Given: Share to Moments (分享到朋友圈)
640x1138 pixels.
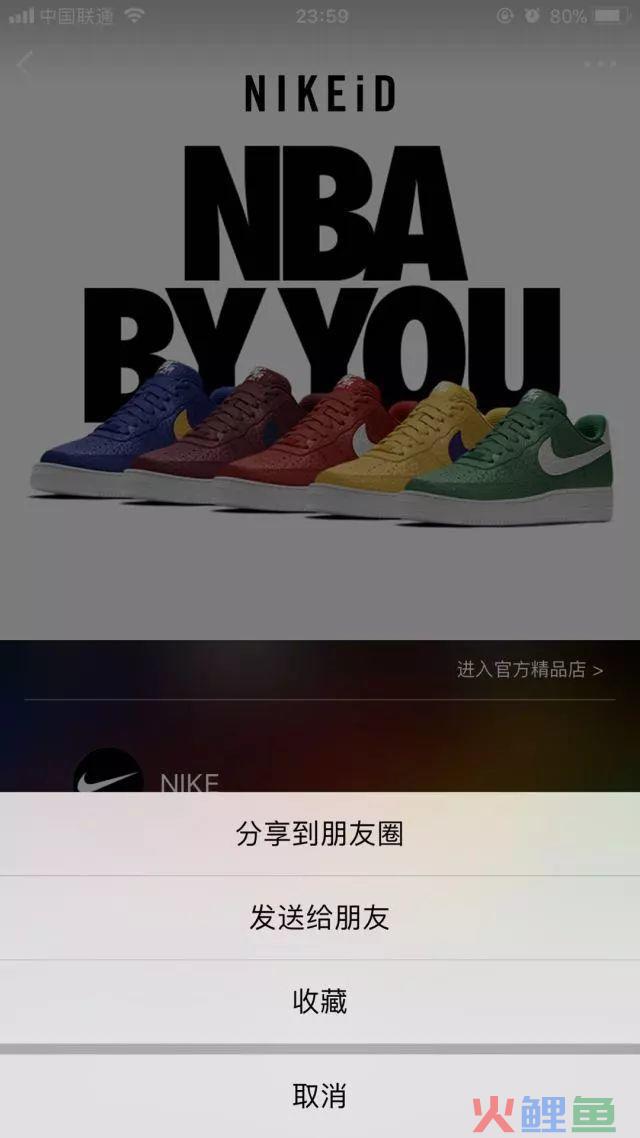Looking at the screenshot, I should tap(320, 834).
